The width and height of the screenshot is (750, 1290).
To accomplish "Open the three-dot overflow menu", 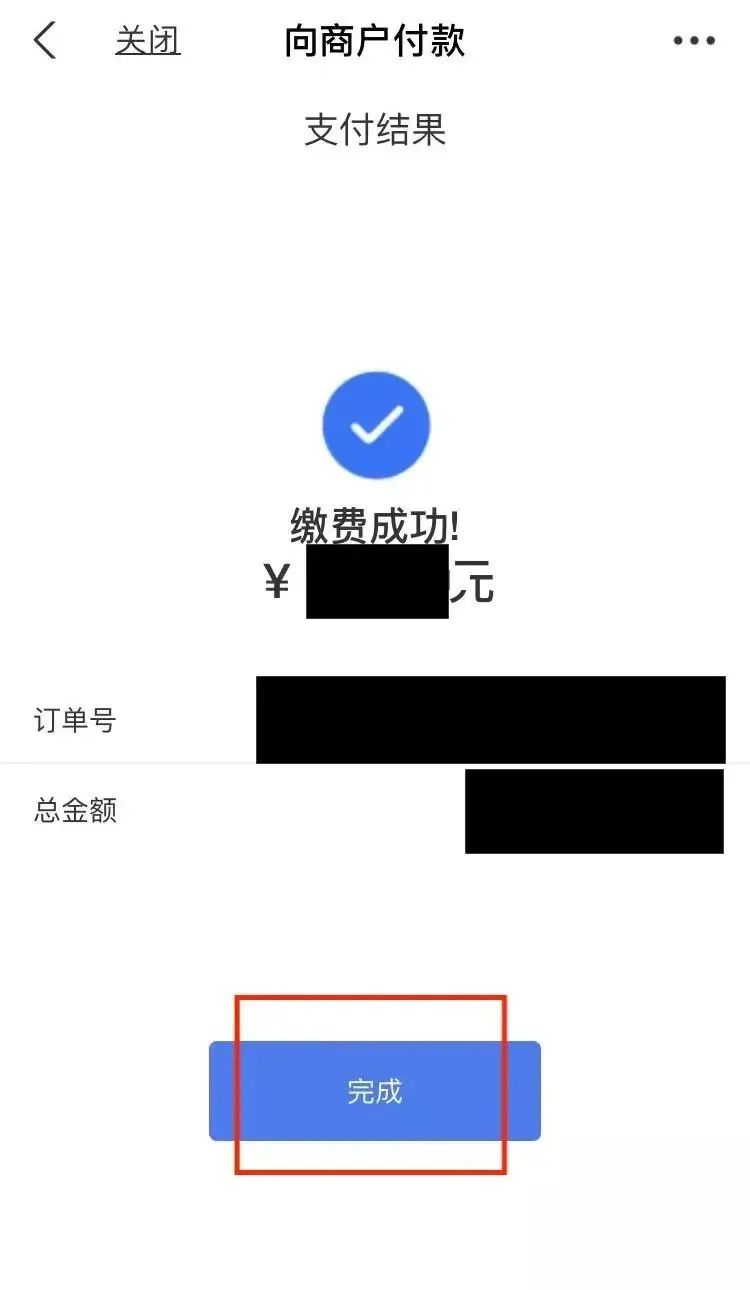I will coord(693,41).
